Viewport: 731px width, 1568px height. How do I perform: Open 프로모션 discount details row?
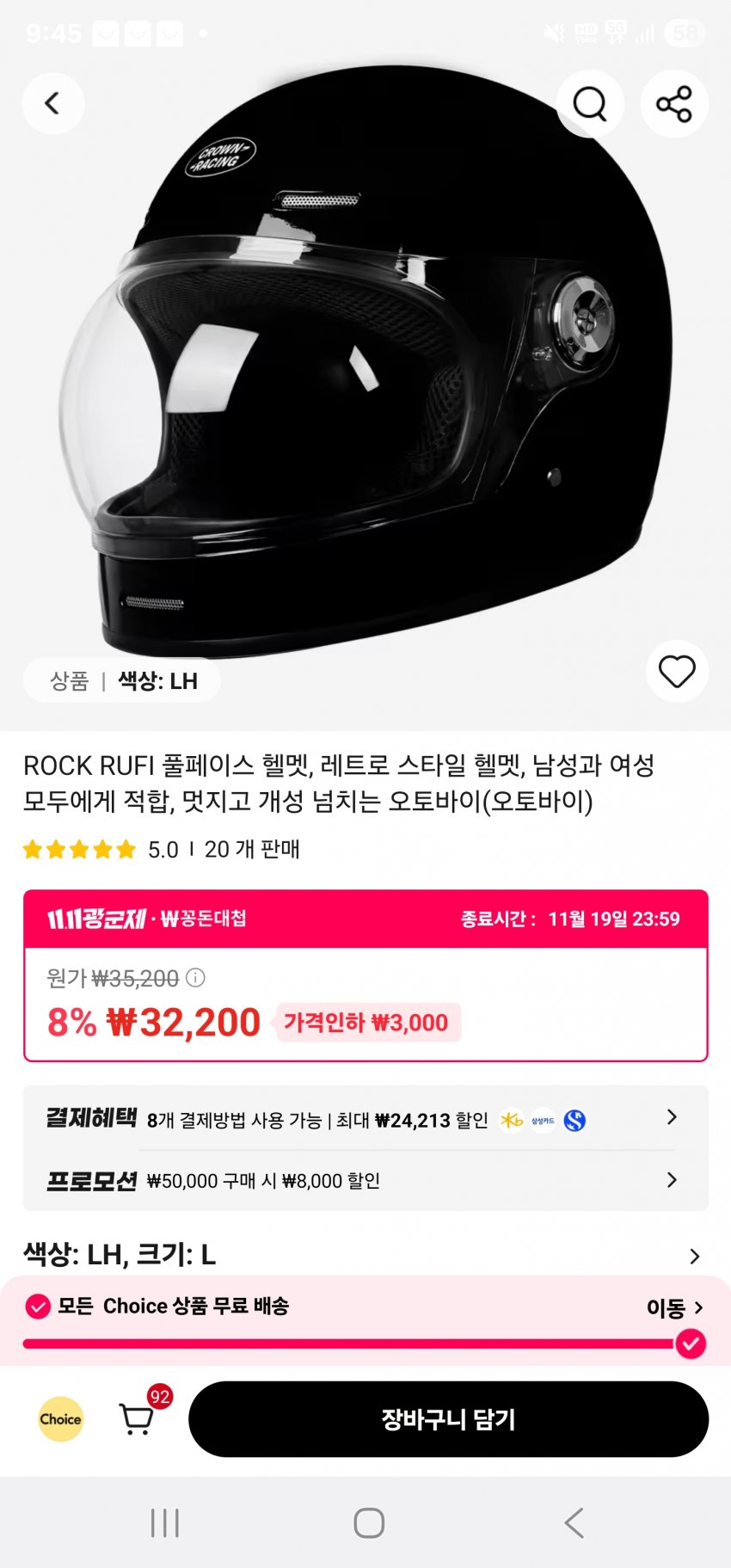coord(365,1180)
